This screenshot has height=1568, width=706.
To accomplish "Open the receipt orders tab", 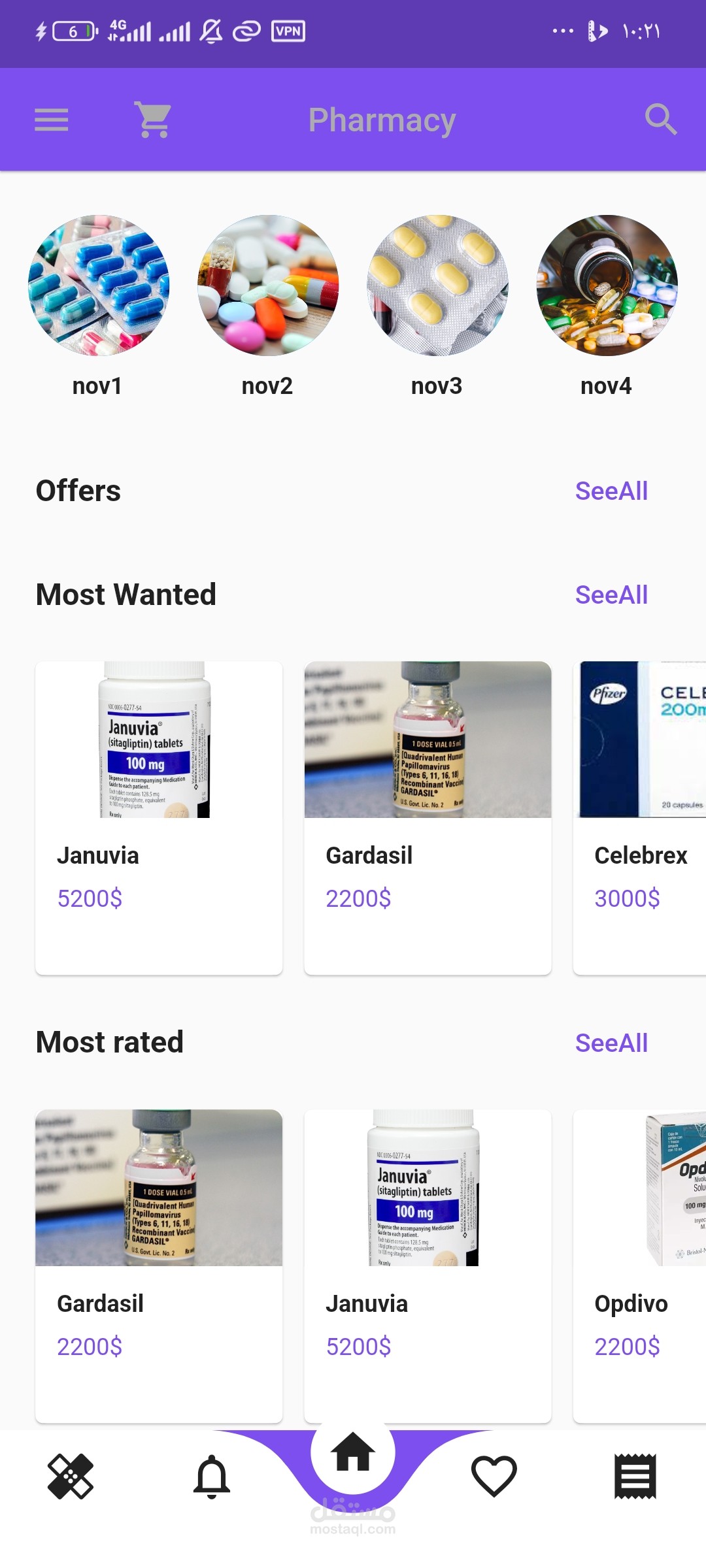I will (635, 1477).
